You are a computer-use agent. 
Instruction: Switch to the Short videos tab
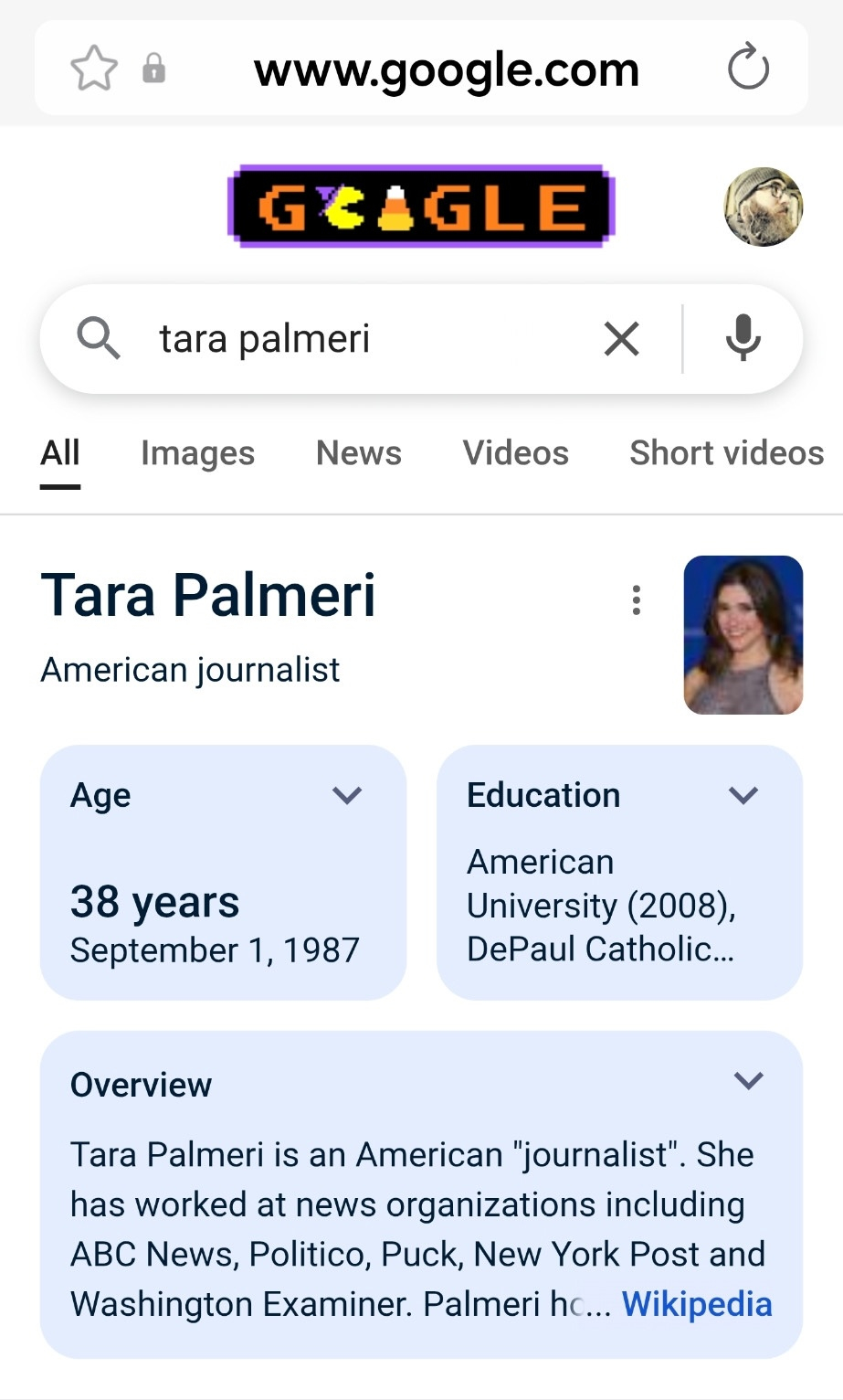(x=726, y=453)
